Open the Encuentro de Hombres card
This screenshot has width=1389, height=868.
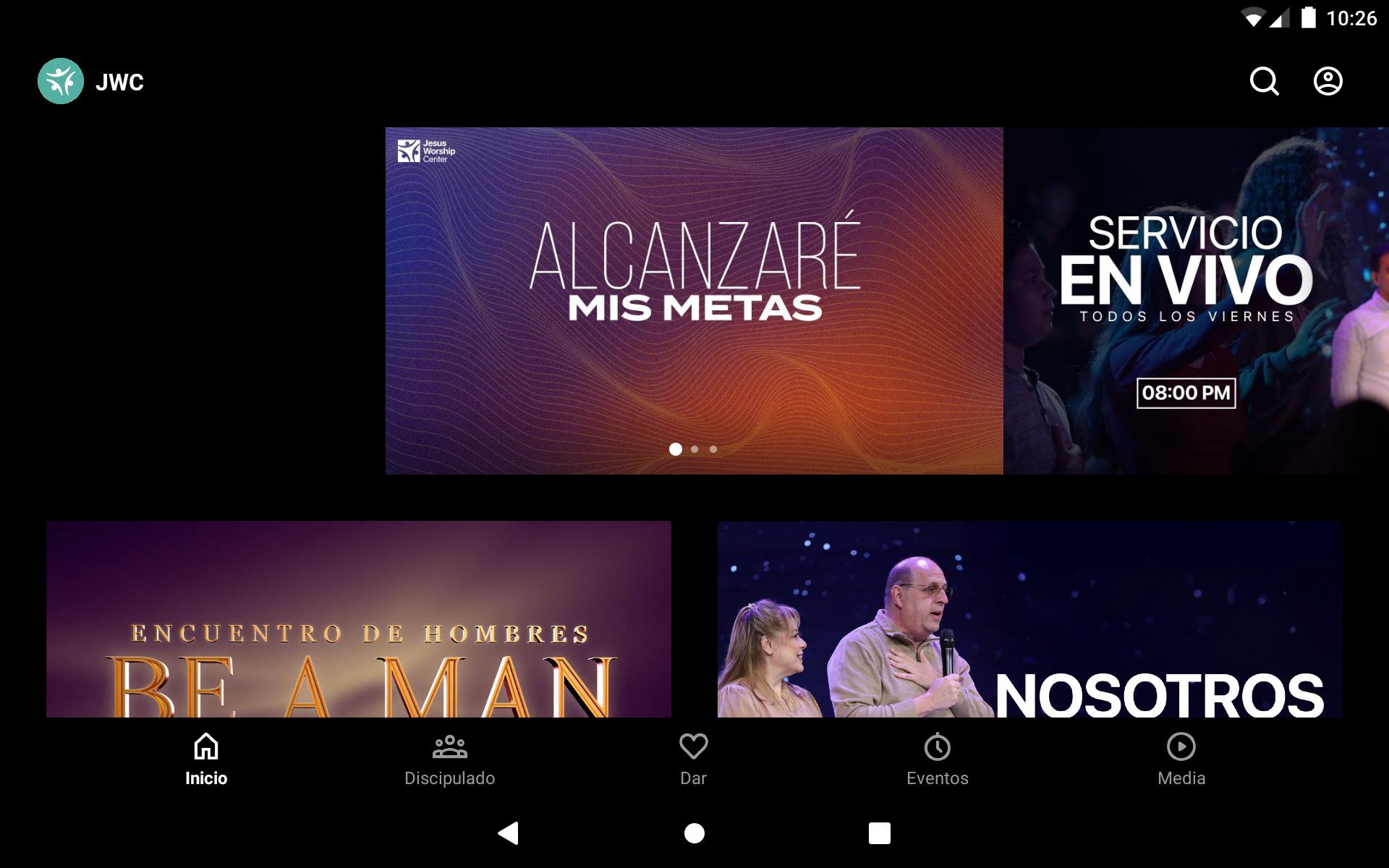coord(358,619)
